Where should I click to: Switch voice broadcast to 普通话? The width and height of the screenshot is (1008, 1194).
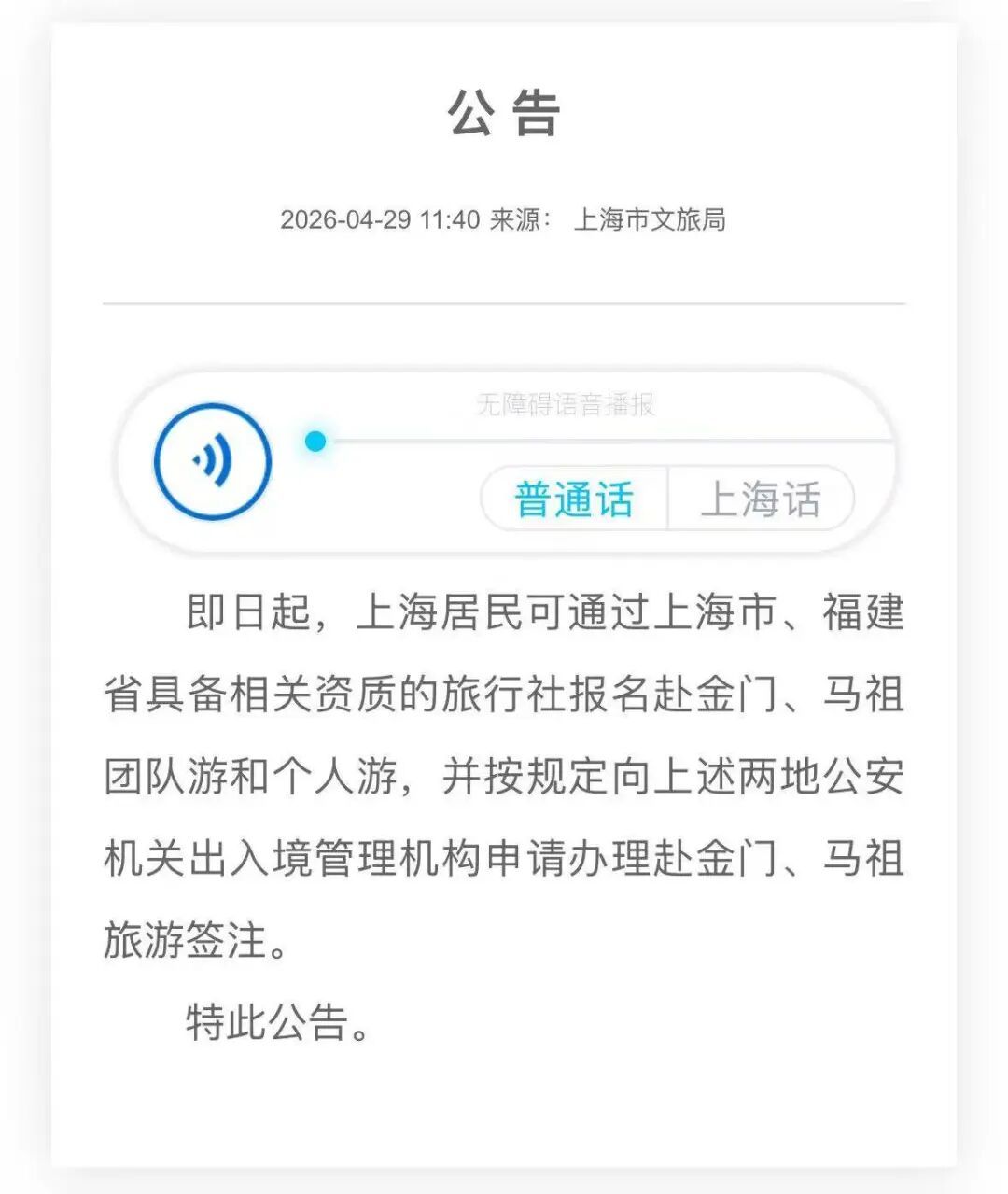coord(574,499)
